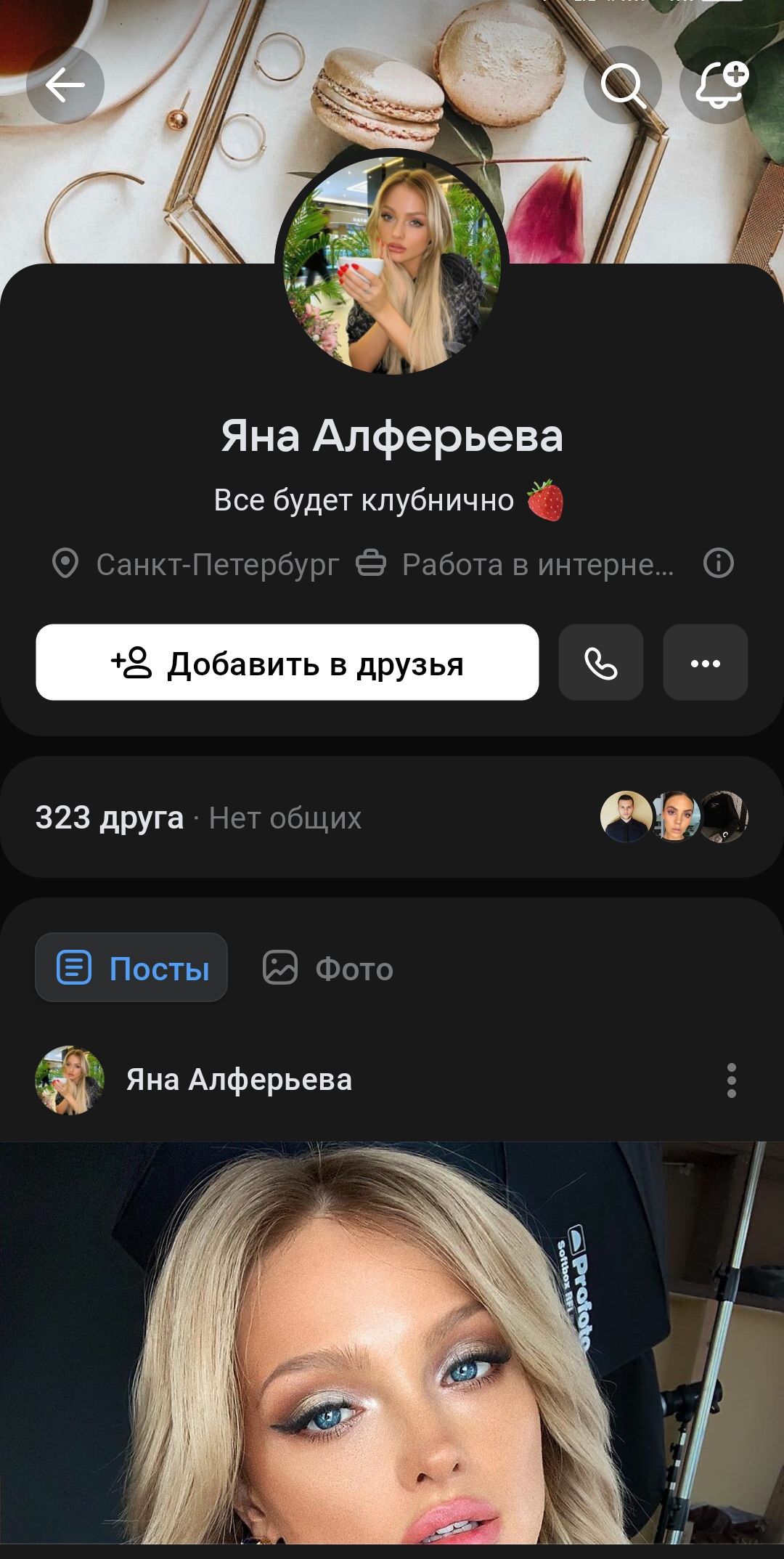Click the back arrow to leave profile

[67, 85]
